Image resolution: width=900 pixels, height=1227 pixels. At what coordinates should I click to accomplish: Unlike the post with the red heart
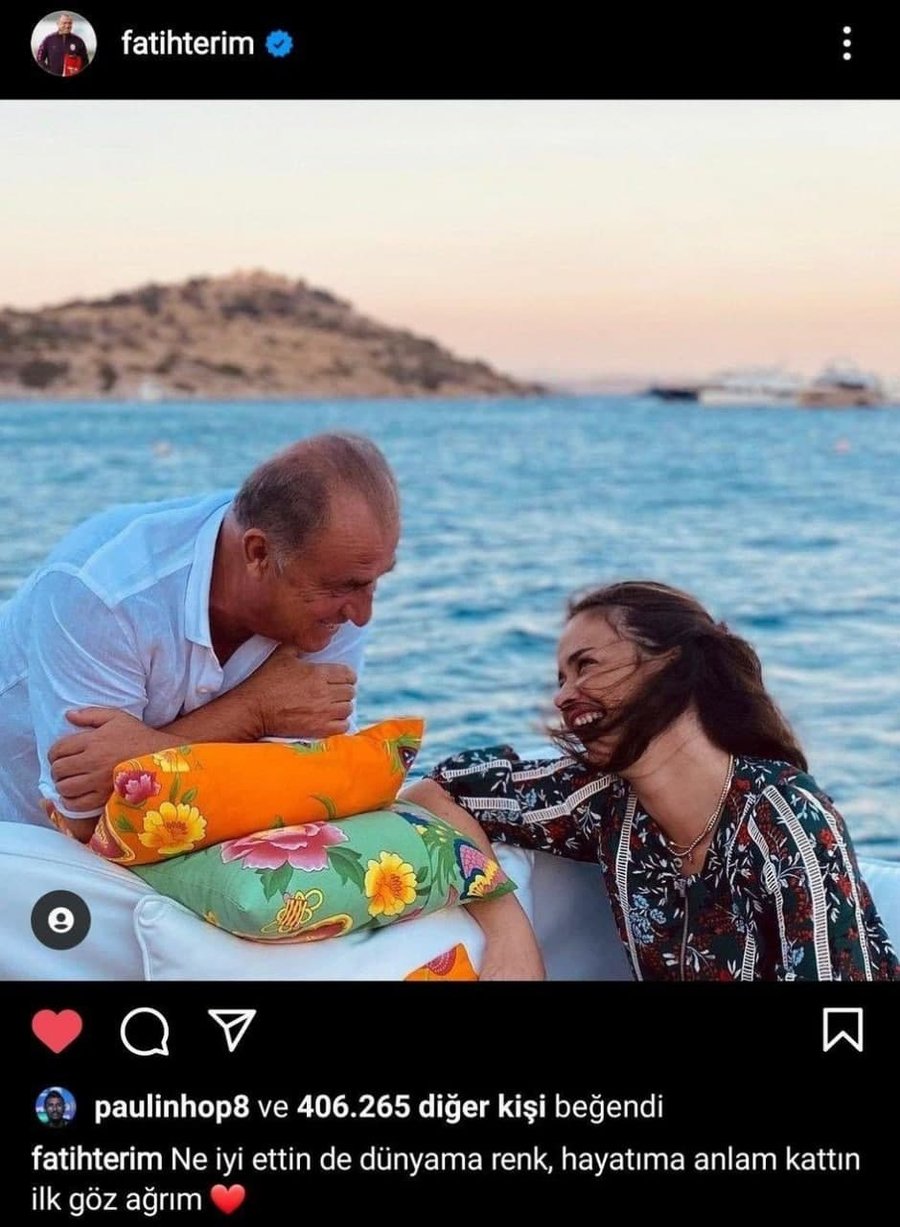pos(57,1030)
